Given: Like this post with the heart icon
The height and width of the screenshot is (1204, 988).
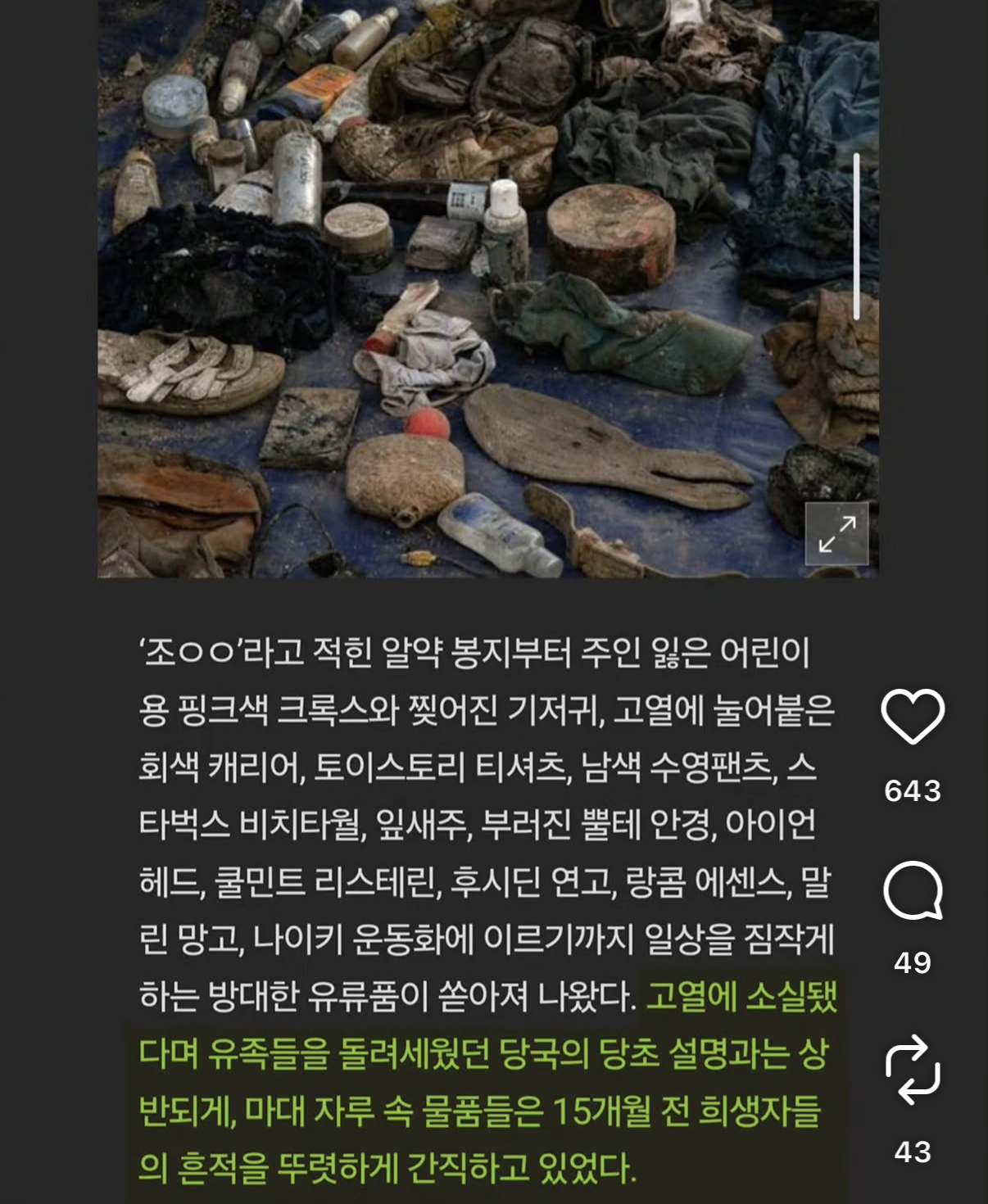Looking at the screenshot, I should pyautogui.click(x=913, y=717).
